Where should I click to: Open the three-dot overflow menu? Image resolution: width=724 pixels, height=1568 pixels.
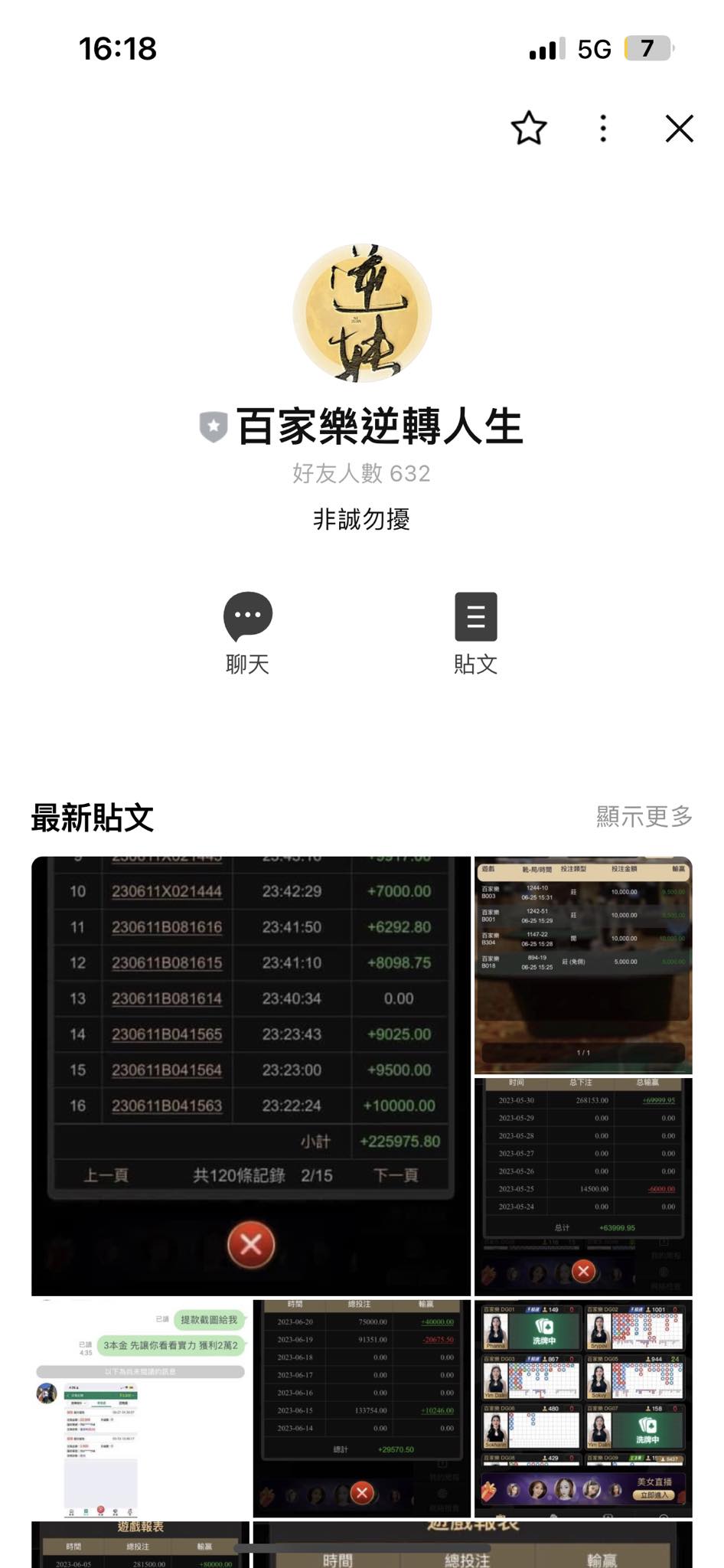tap(603, 128)
